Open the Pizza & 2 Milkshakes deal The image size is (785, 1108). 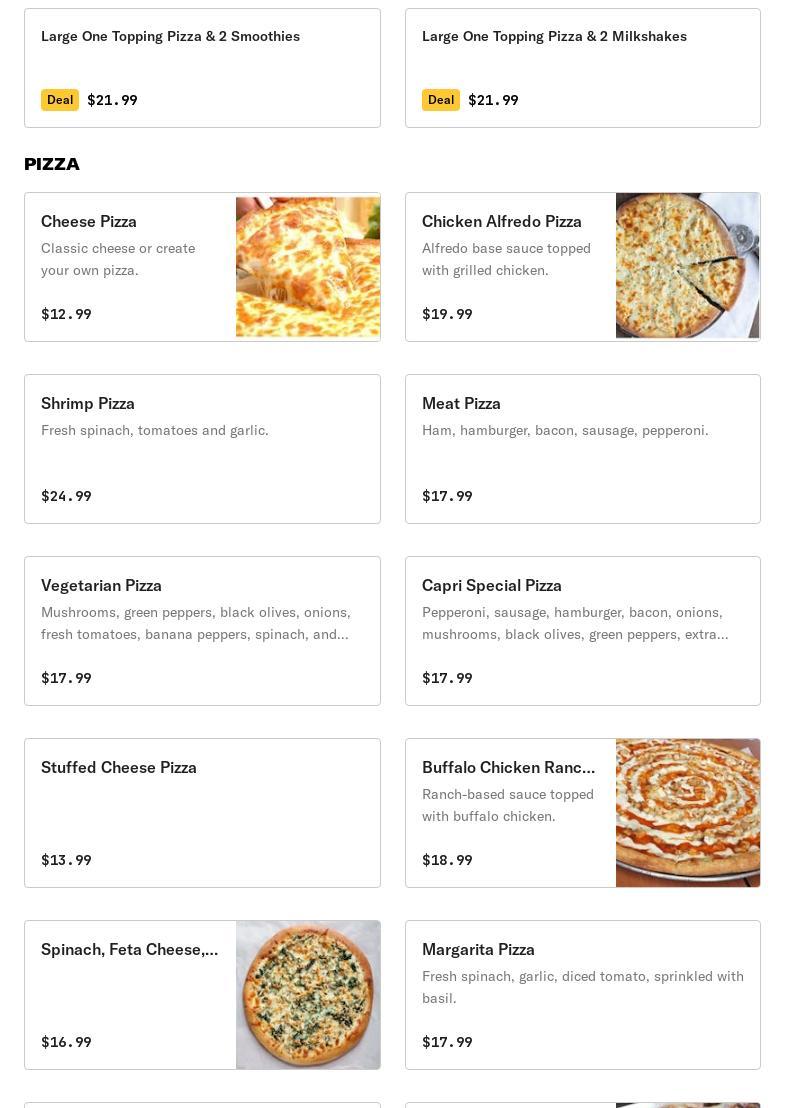pyautogui.click(x=582, y=68)
